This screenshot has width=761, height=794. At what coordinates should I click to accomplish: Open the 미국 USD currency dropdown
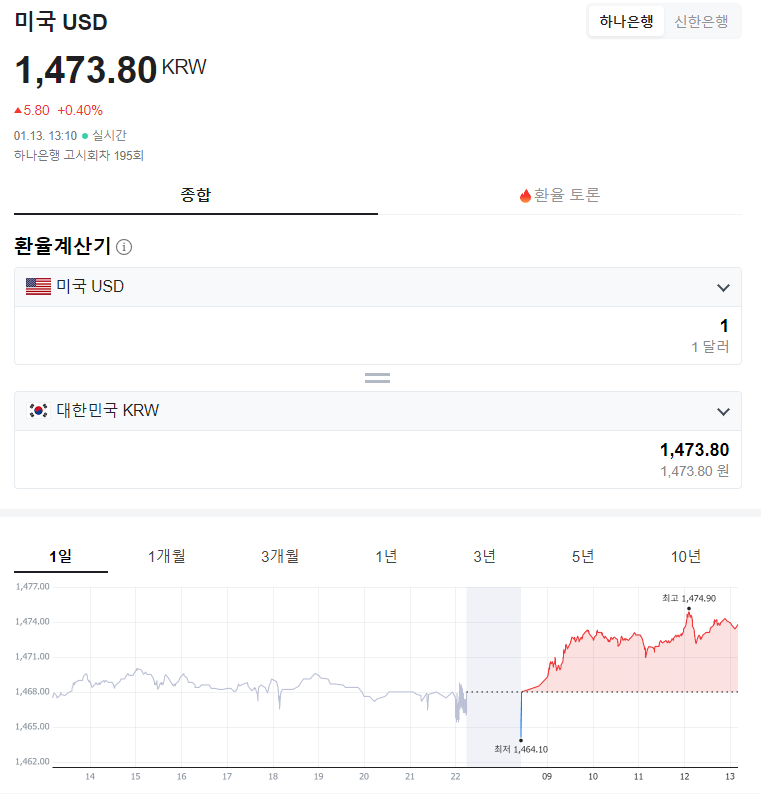723,286
